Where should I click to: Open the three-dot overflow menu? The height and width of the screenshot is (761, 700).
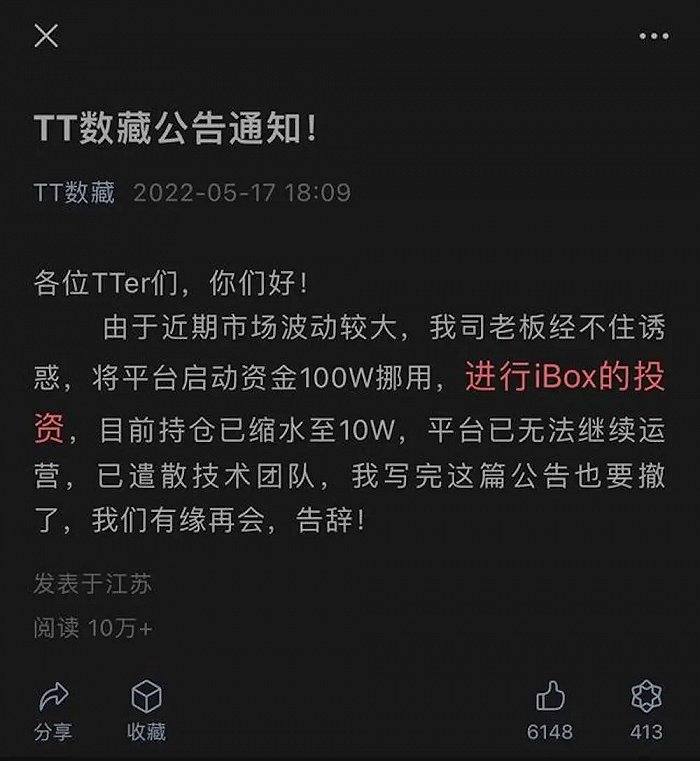tap(654, 36)
